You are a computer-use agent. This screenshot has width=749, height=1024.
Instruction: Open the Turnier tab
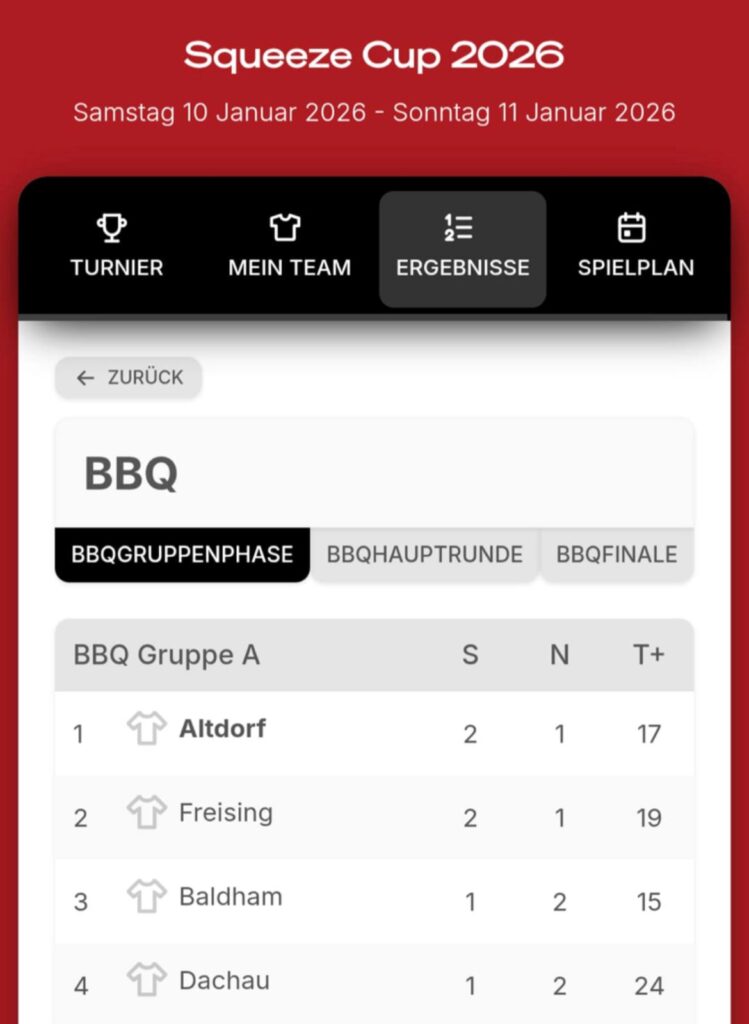(x=116, y=247)
